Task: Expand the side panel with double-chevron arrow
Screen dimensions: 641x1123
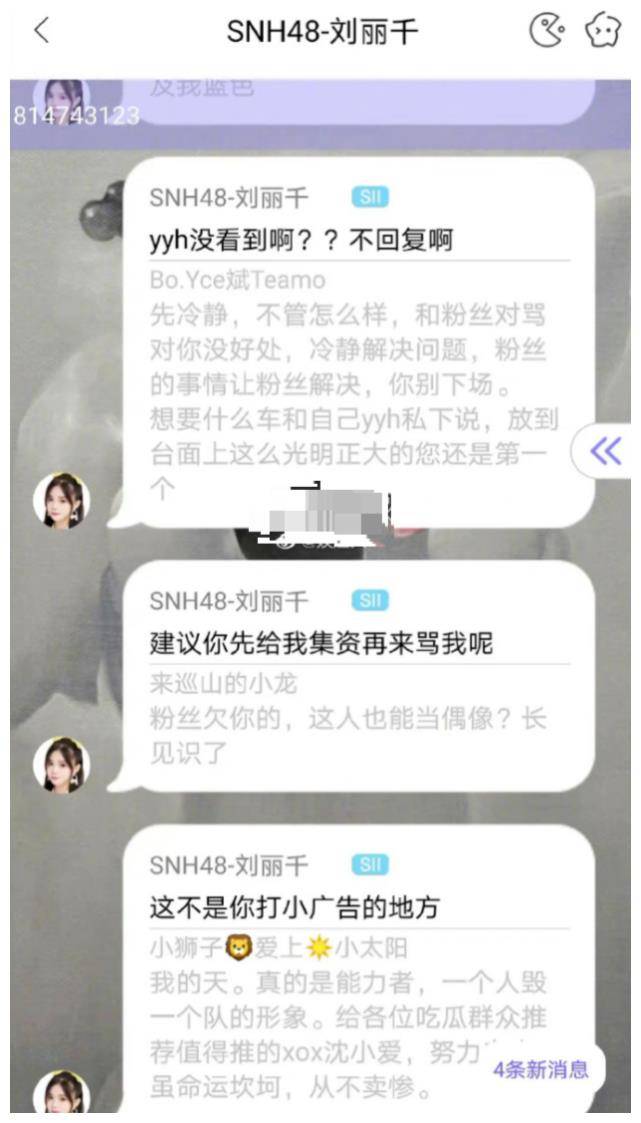Action: (604, 451)
